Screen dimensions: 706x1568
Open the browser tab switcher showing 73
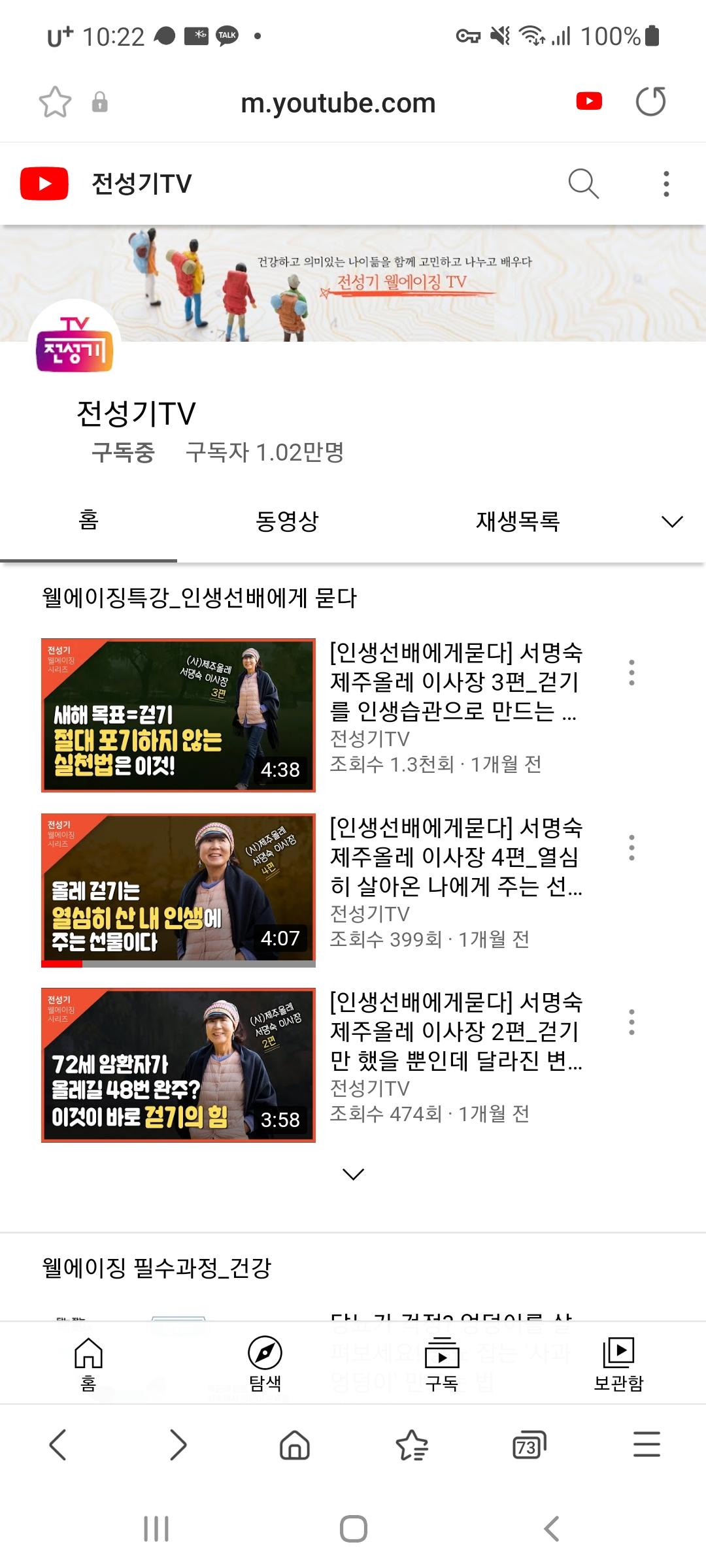pos(528,1445)
